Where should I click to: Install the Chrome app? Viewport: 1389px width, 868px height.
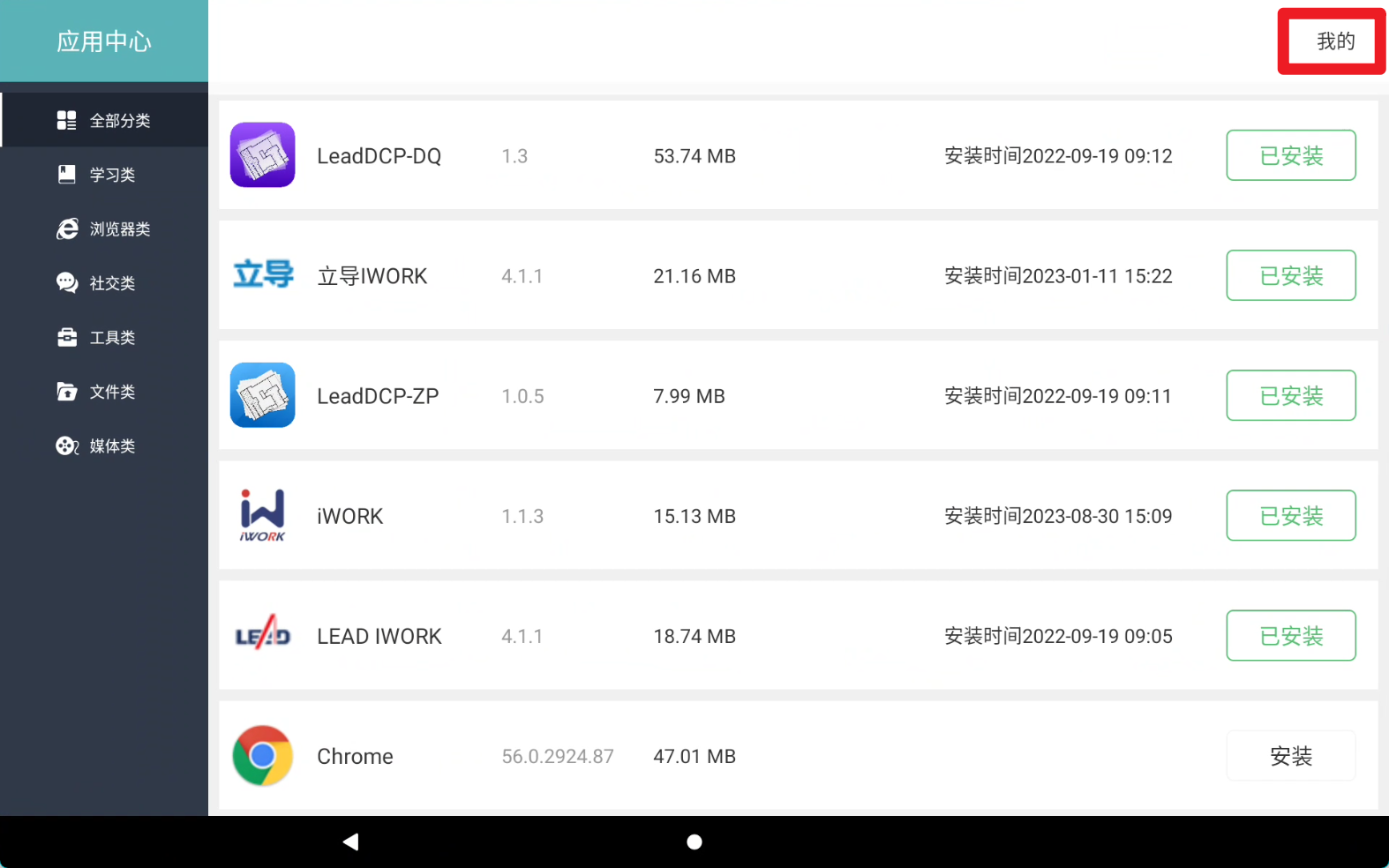(1290, 756)
